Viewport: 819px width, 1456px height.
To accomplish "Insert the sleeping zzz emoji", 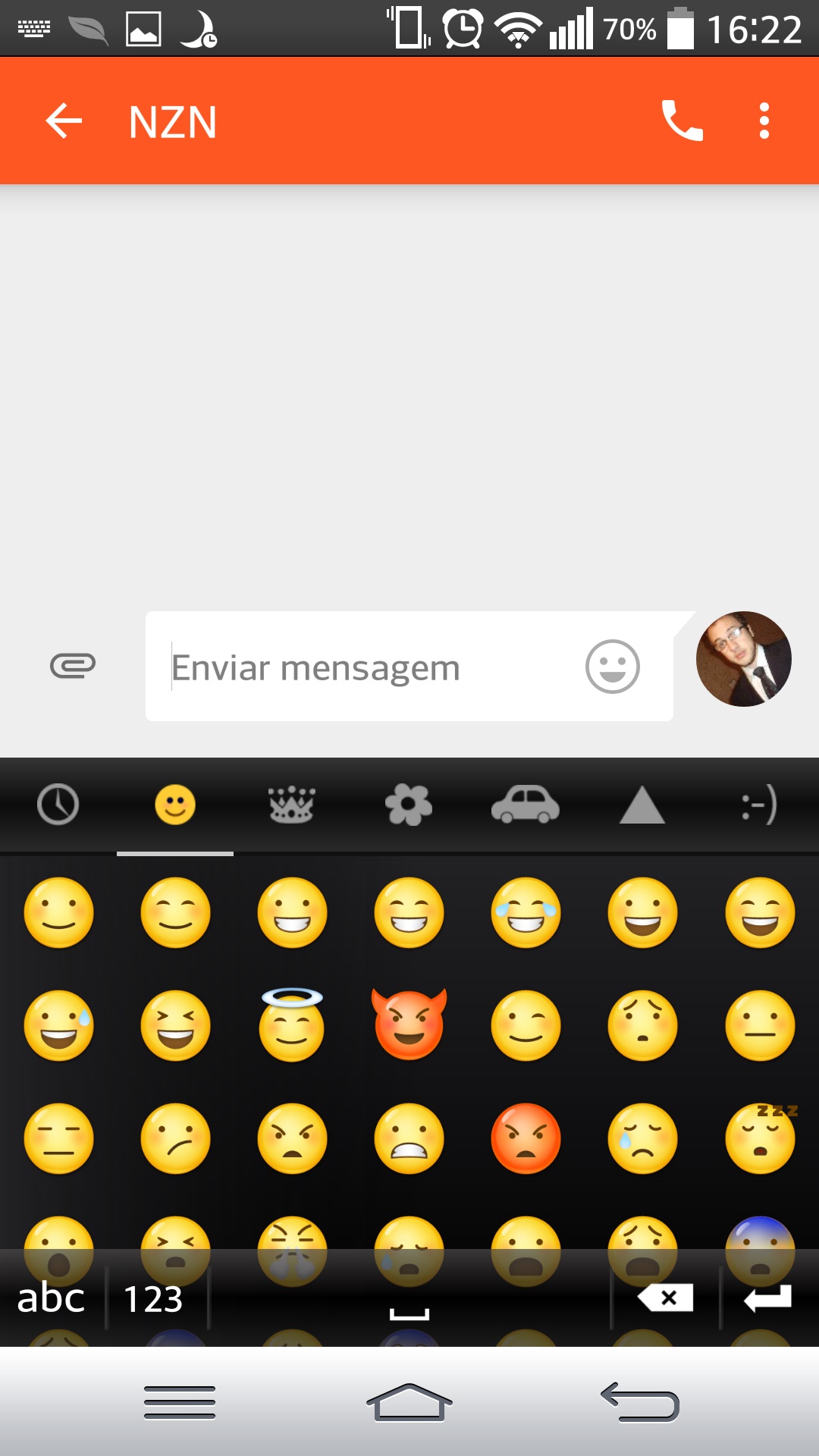I will click(x=760, y=1137).
